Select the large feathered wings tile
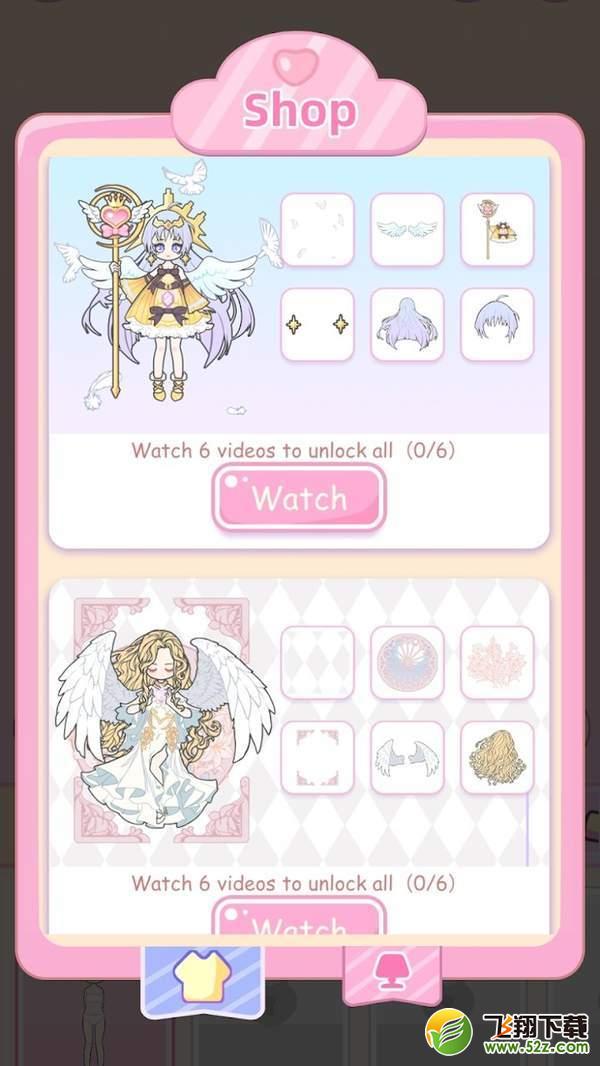 [407, 757]
